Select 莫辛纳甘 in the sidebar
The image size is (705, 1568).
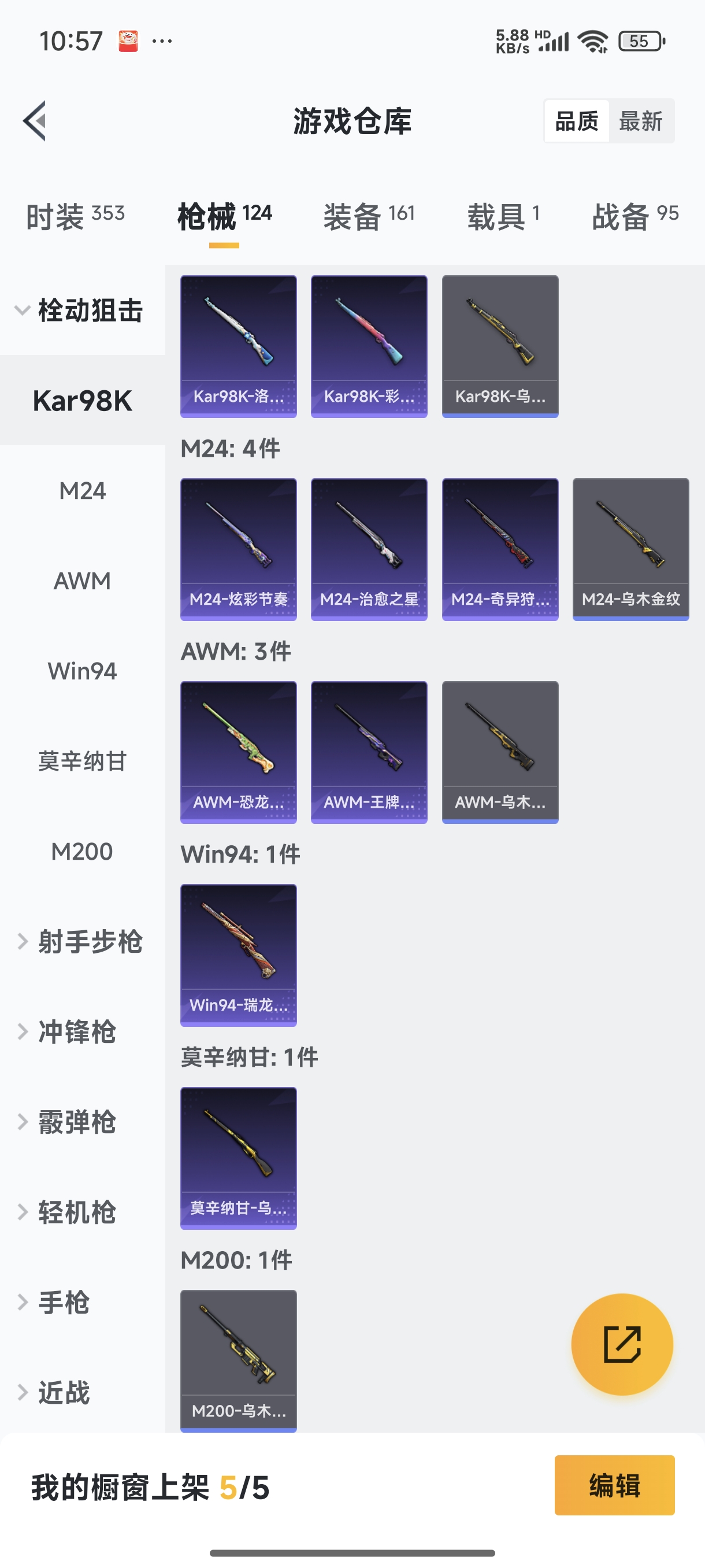[83, 761]
